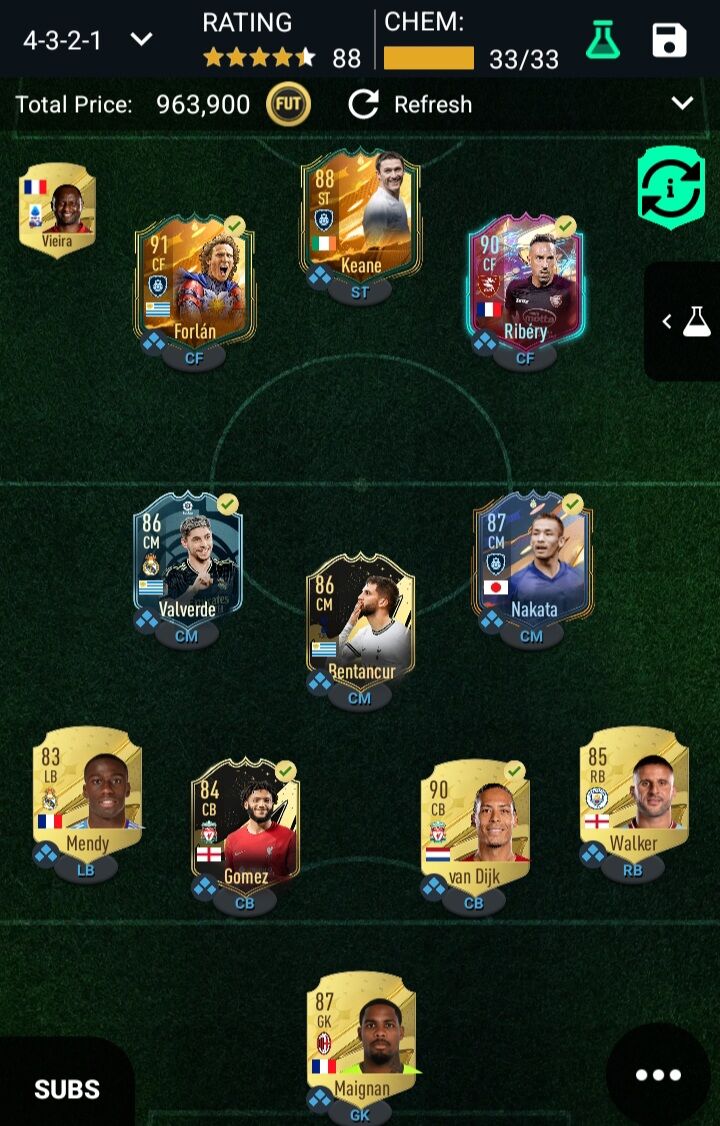Select the Forlán player card

tap(195, 280)
